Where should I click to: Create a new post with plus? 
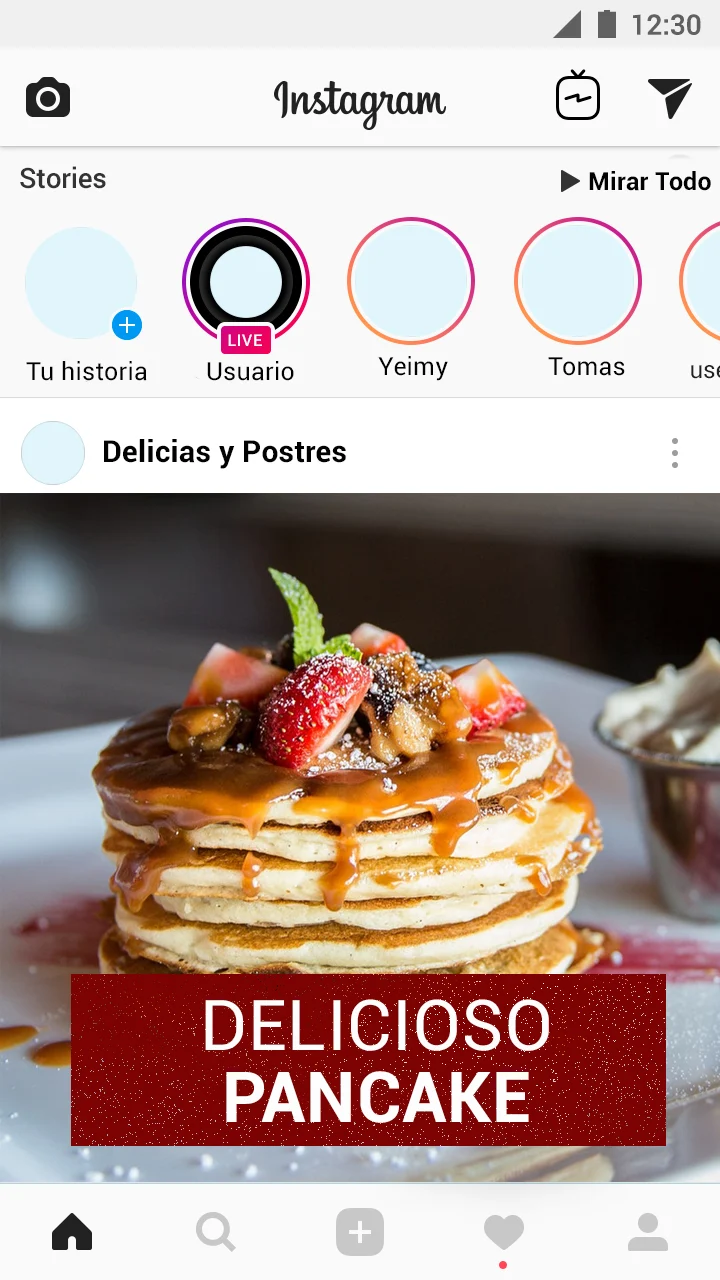coord(360,1232)
